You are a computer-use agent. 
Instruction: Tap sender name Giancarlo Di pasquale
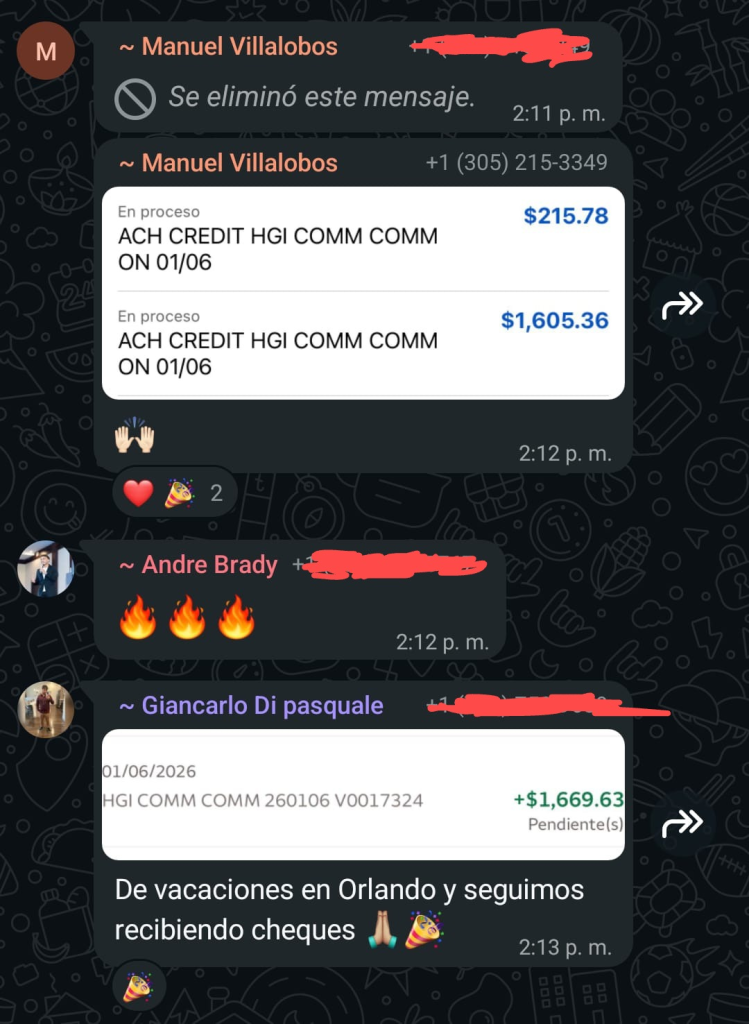[x=251, y=706]
